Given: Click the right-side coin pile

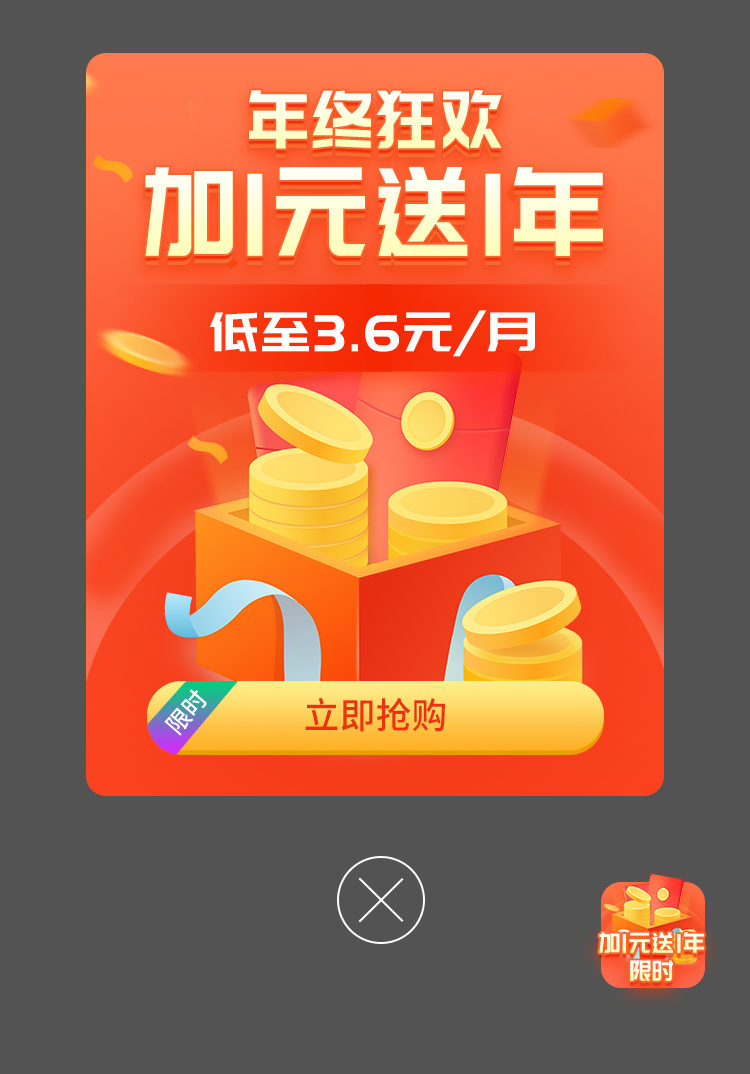Looking at the screenshot, I should click(x=520, y=640).
